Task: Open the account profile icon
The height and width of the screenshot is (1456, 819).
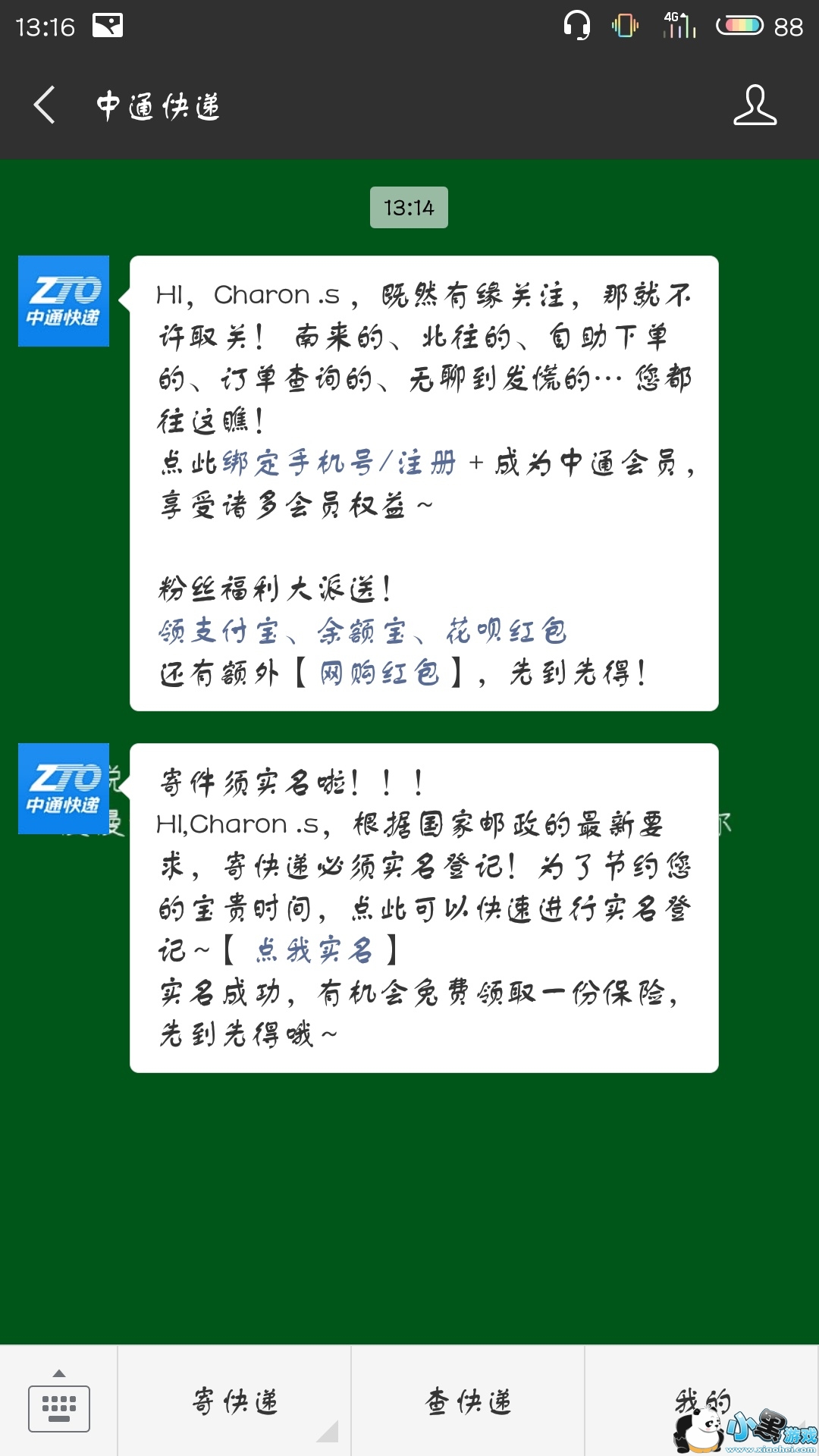Action: (755, 105)
